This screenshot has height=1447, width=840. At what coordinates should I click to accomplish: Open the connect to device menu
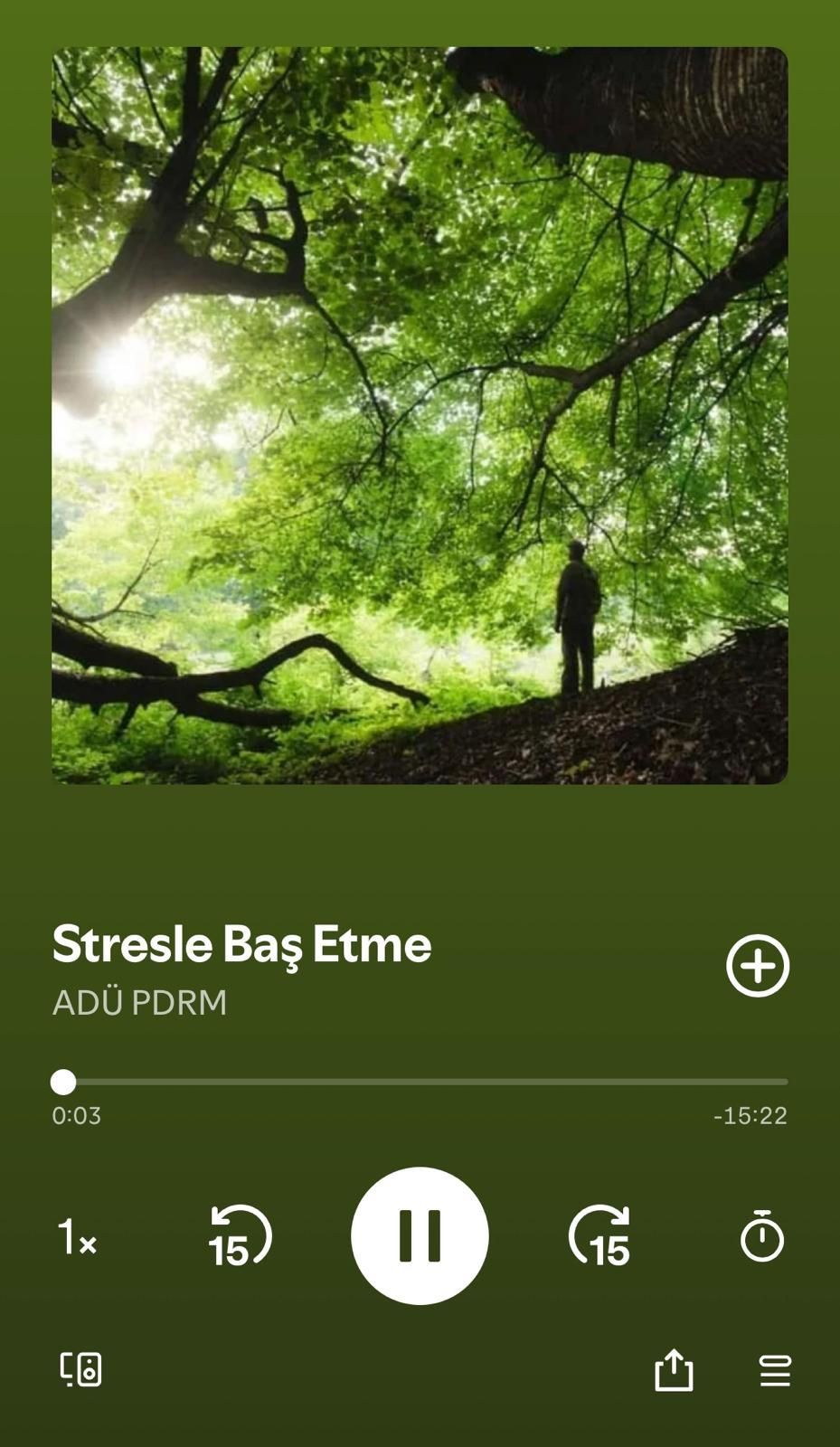click(80, 1369)
